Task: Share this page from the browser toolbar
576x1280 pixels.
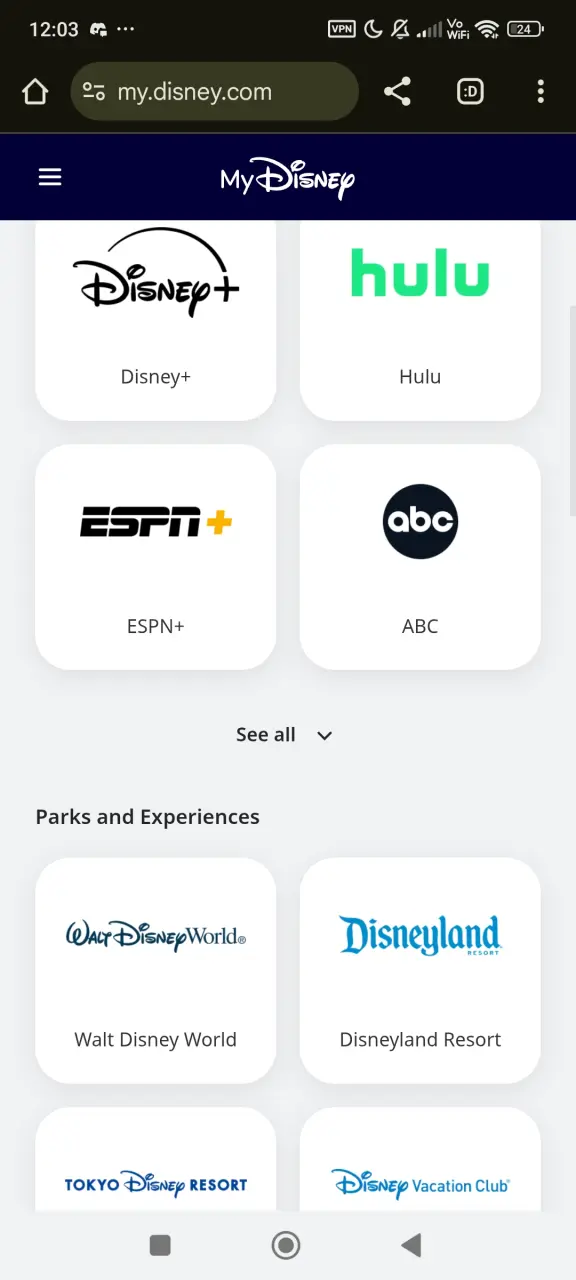Action: tap(397, 92)
